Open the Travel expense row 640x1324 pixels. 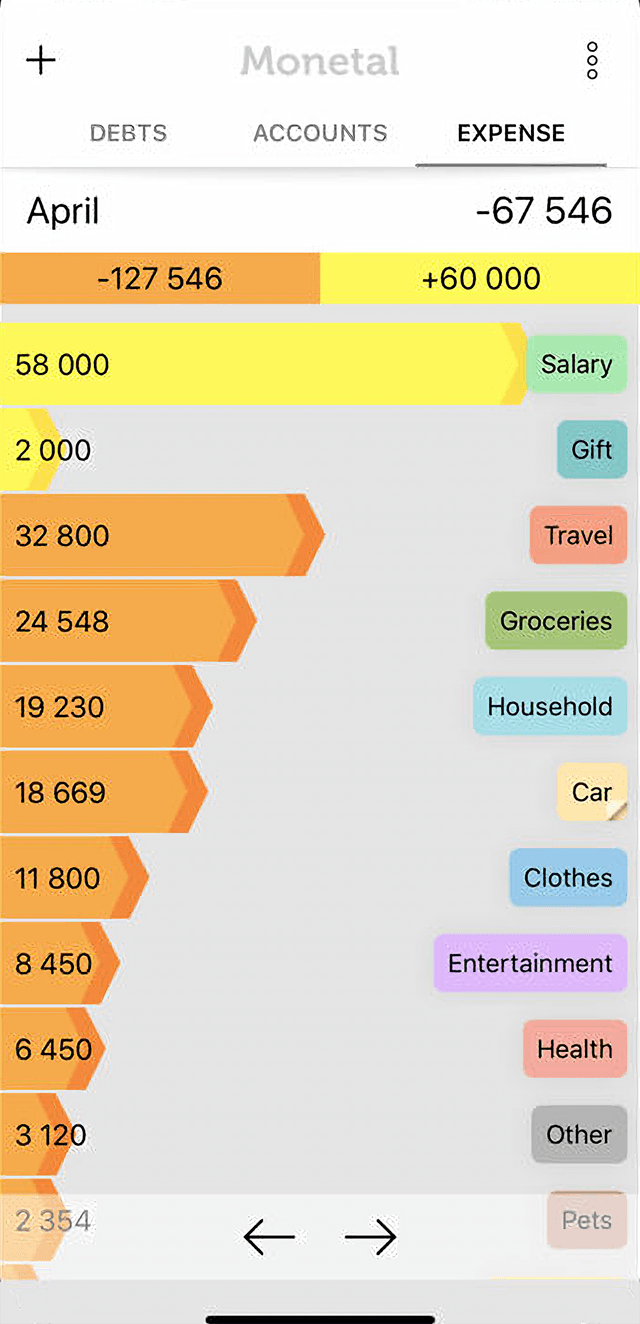[320, 535]
